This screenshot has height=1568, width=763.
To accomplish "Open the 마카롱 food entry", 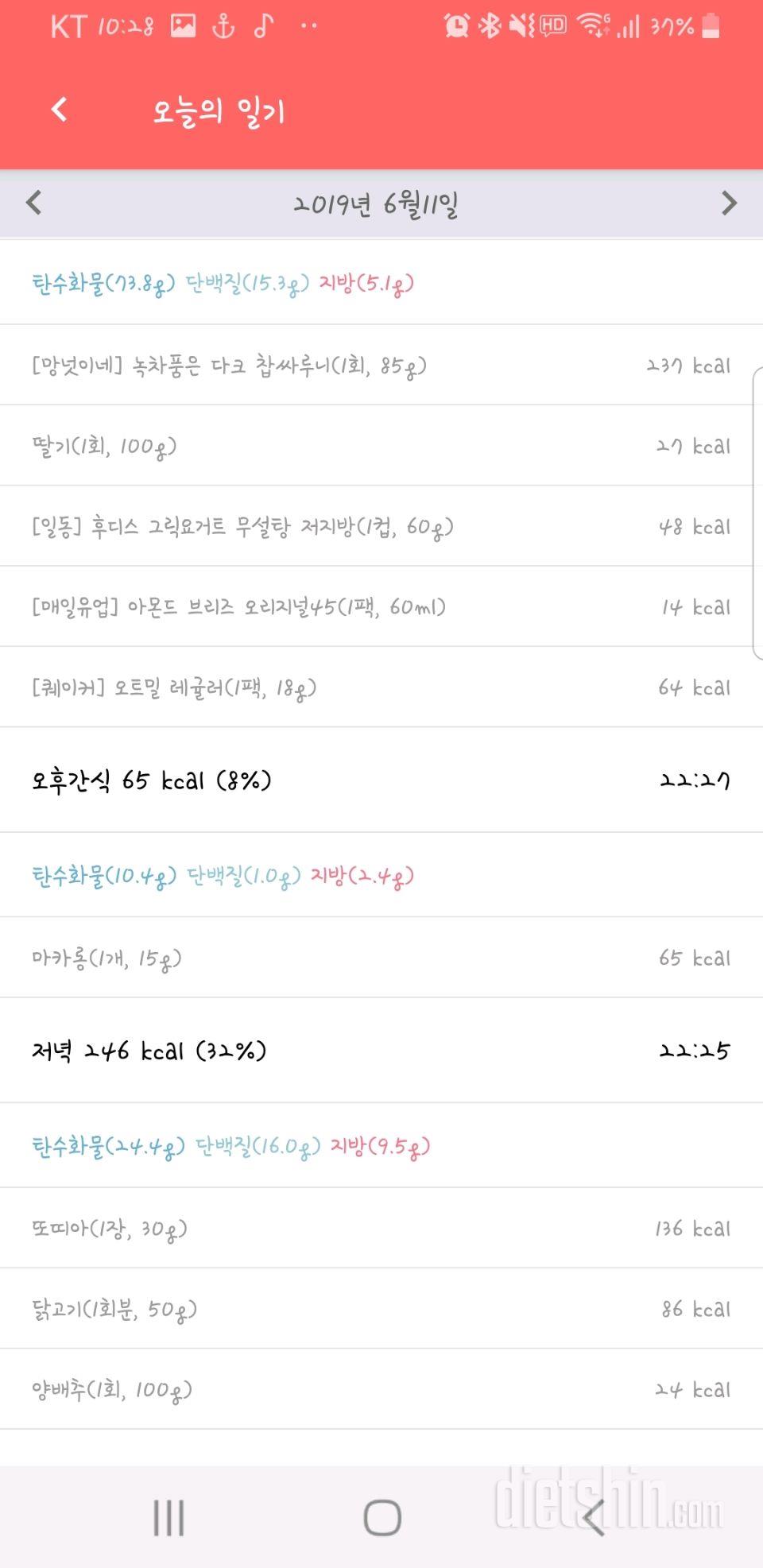I will [381, 958].
